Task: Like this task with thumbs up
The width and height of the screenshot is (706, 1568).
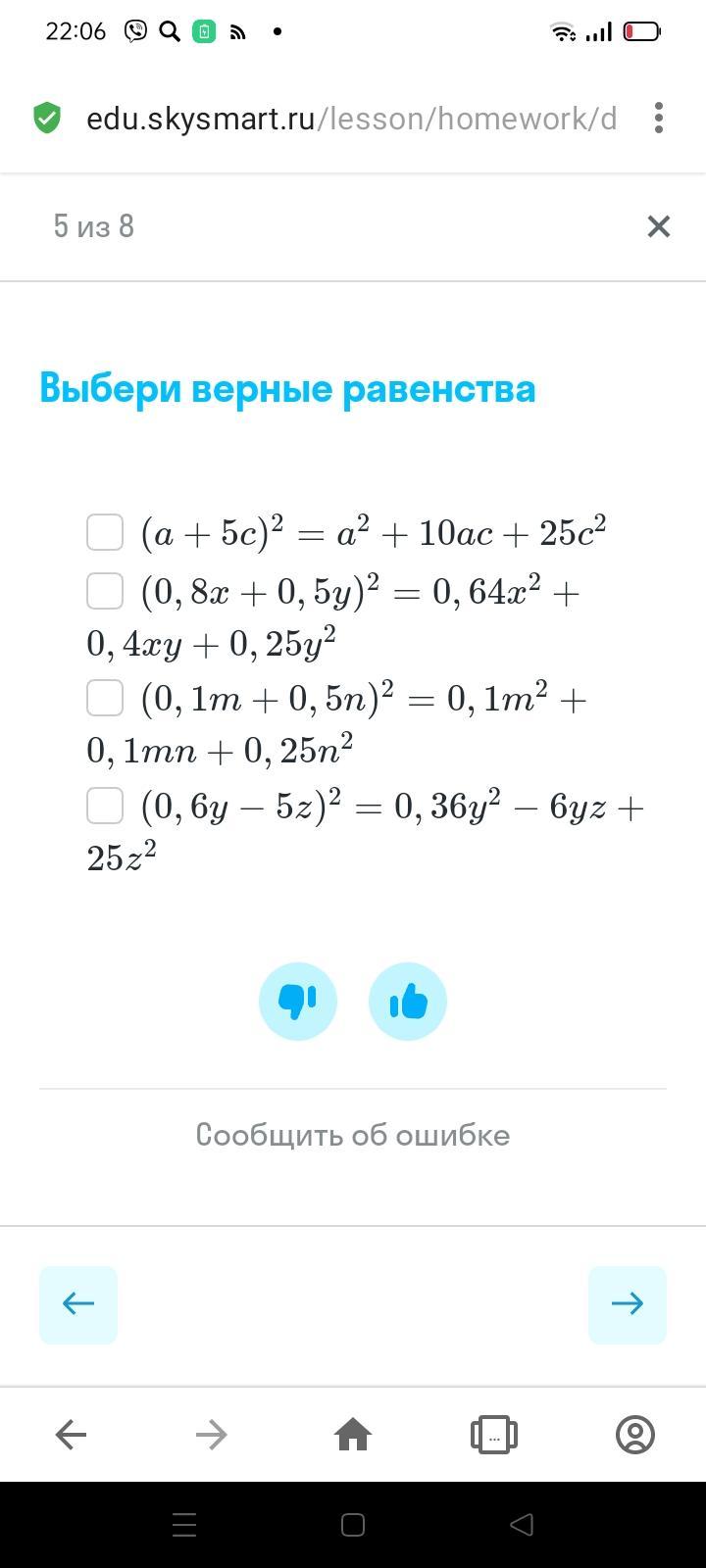Action: [408, 1002]
